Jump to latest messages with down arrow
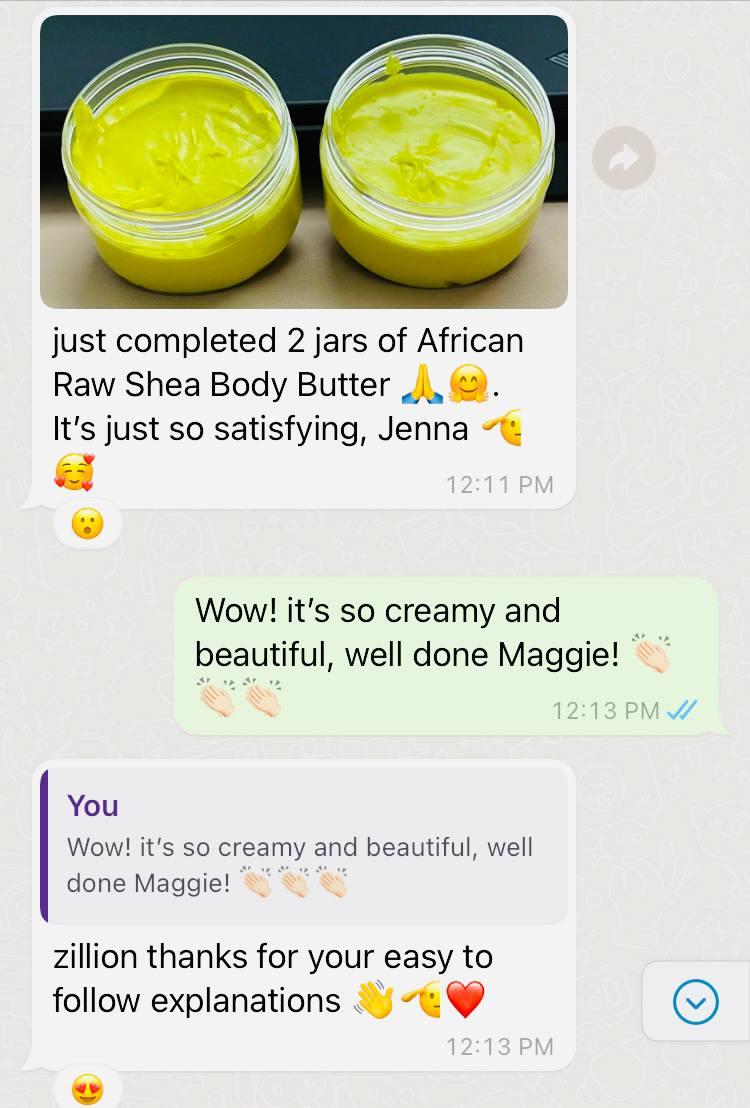The image size is (750, 1108). point(695,1001)
